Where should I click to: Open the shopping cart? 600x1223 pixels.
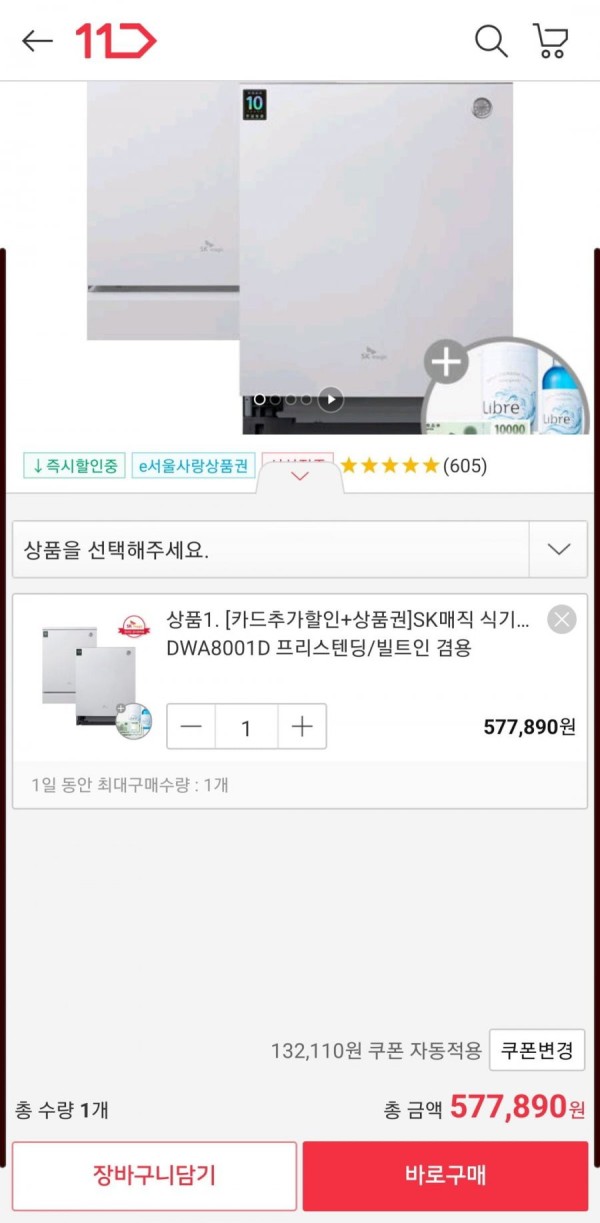[551, 41]
